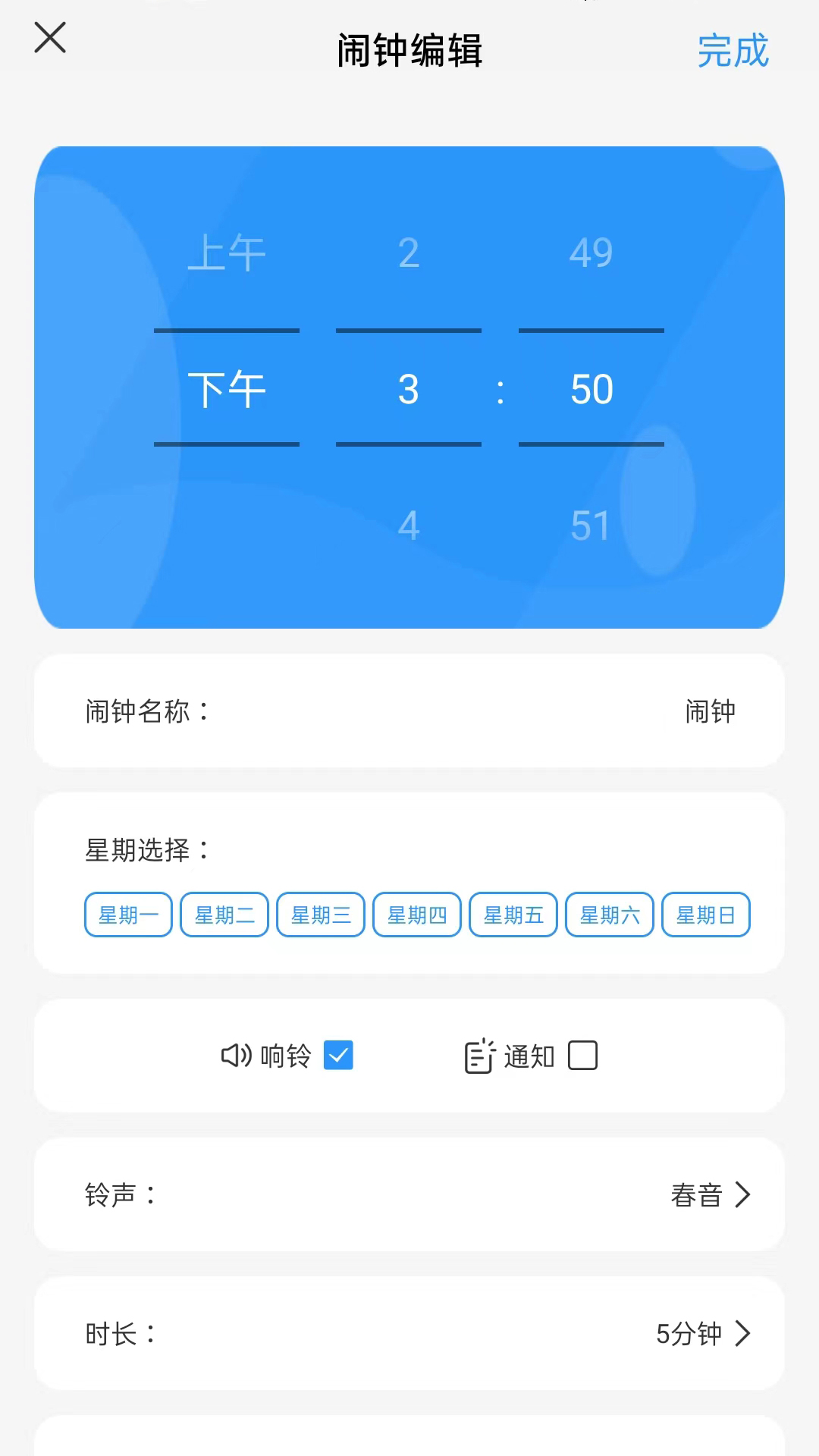Viewport: 819px width, 1456px height.
Task: Click the right chevron next to 春音
Action: point(745,1194)
